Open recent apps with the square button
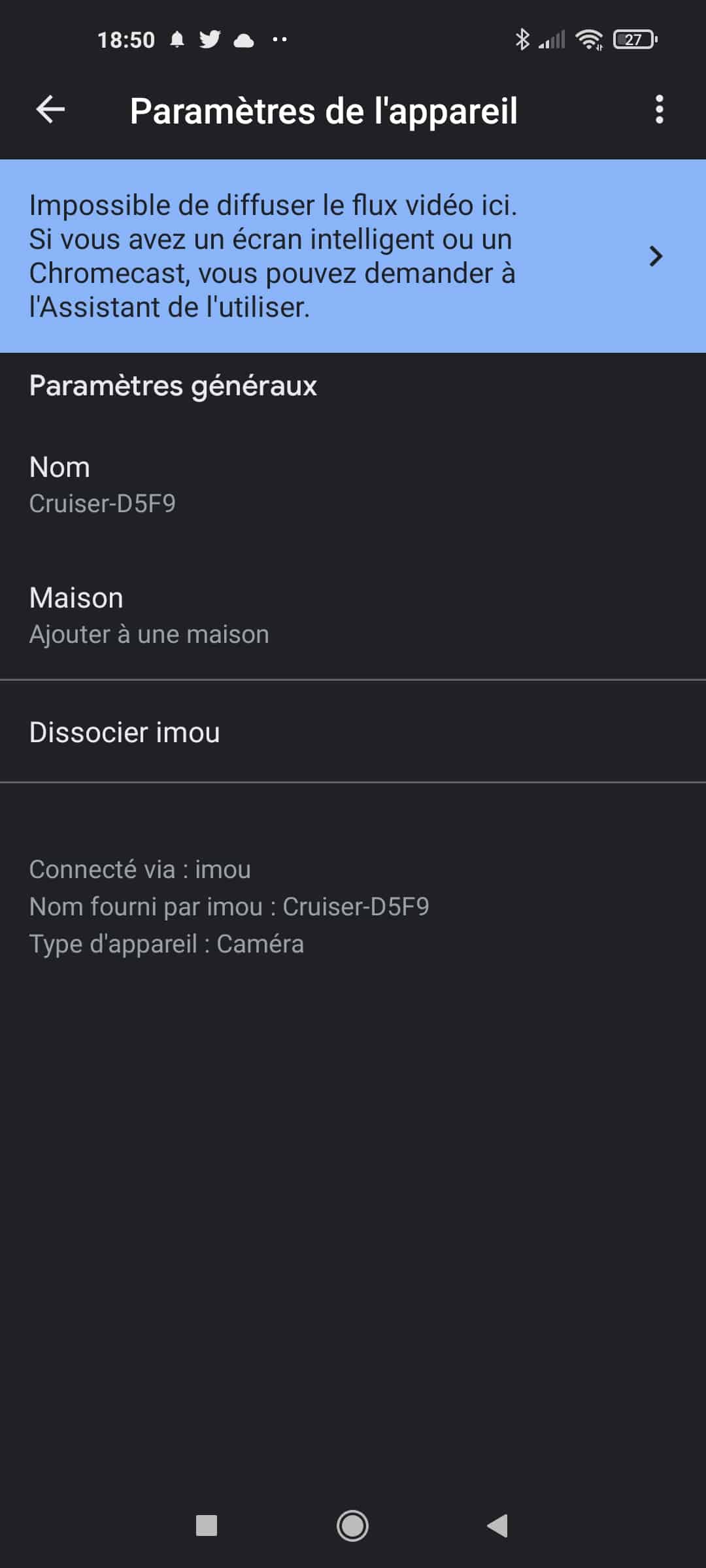706x1568 pixels. click(x=207, y=1526)
